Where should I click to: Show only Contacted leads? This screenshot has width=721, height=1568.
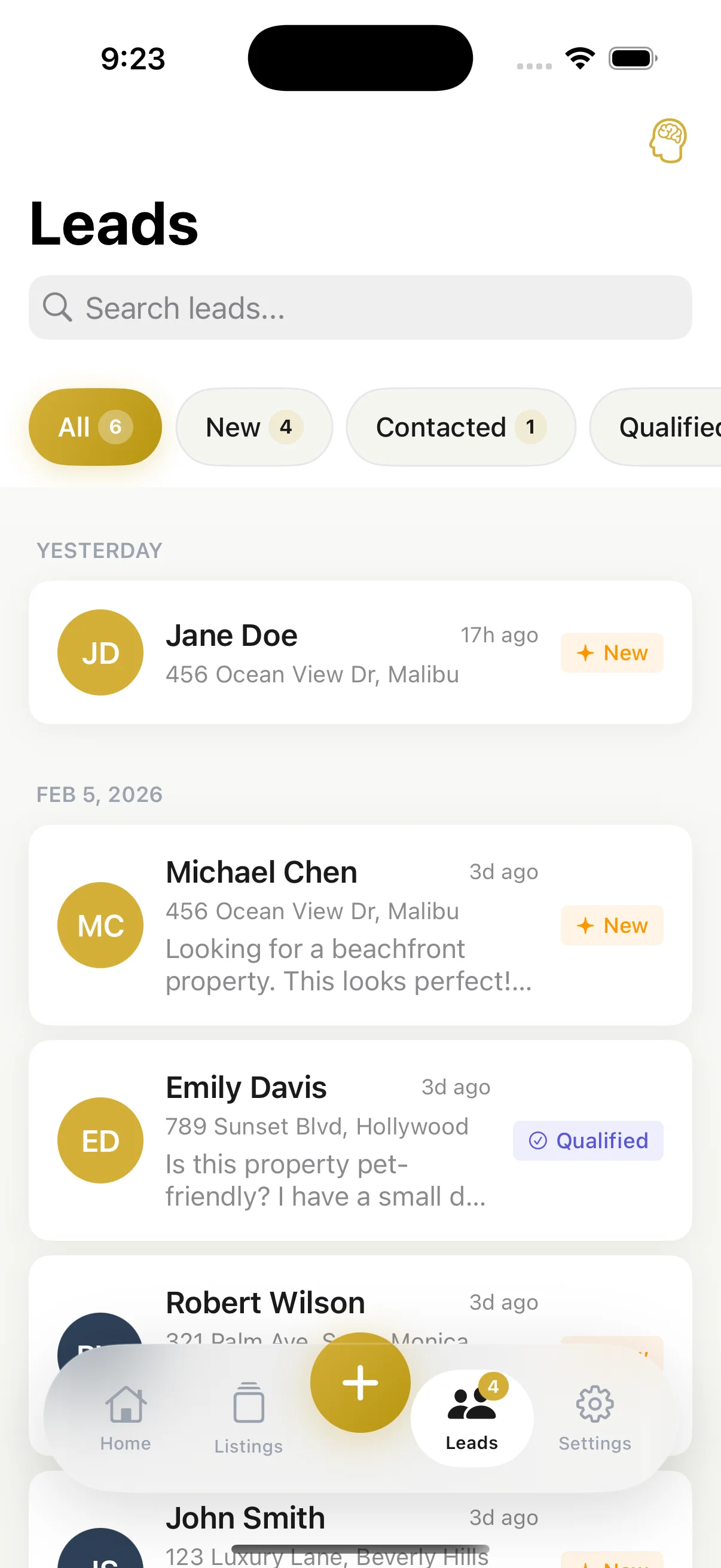(x=460, y=428)
